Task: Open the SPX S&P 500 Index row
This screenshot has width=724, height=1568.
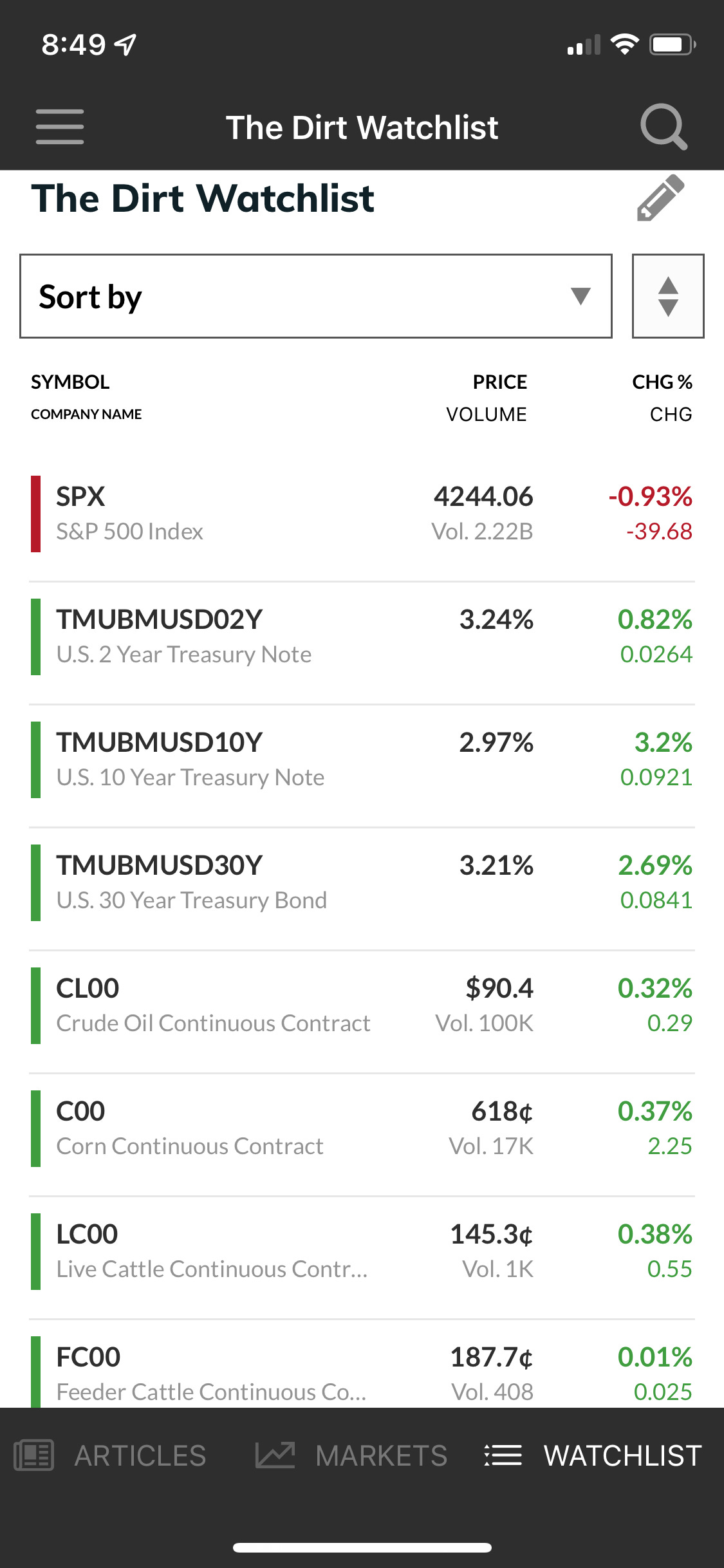Action: (x=362, y=514)
